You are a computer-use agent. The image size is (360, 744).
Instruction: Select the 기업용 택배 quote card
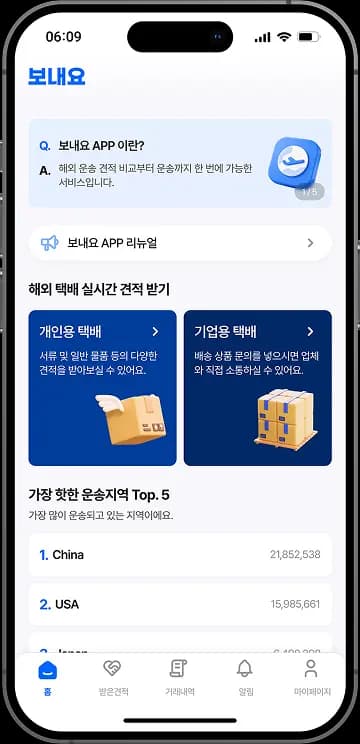pyautogui.click(x=258, y=388)
